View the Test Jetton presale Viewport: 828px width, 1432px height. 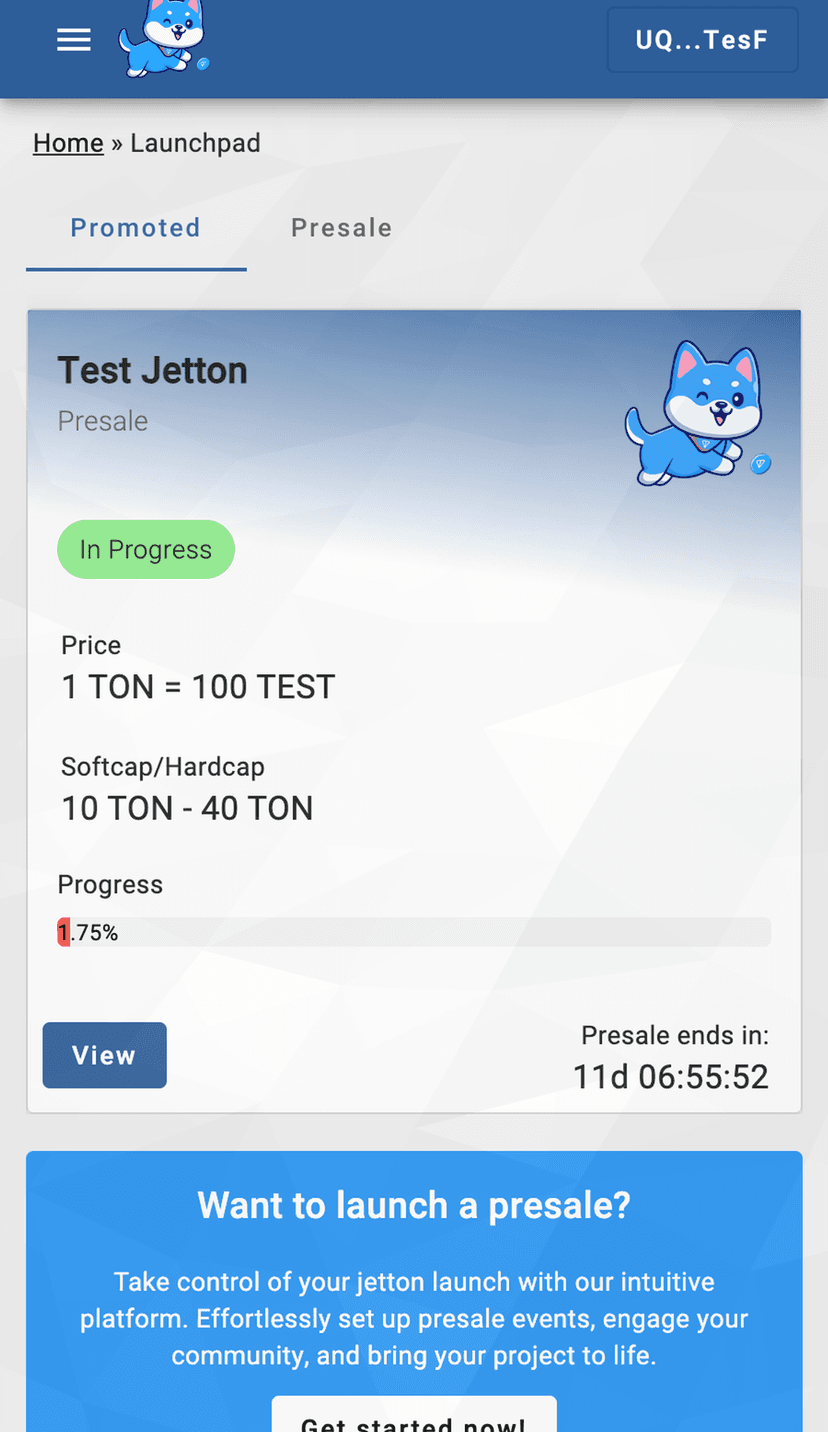coord(104,1055)
